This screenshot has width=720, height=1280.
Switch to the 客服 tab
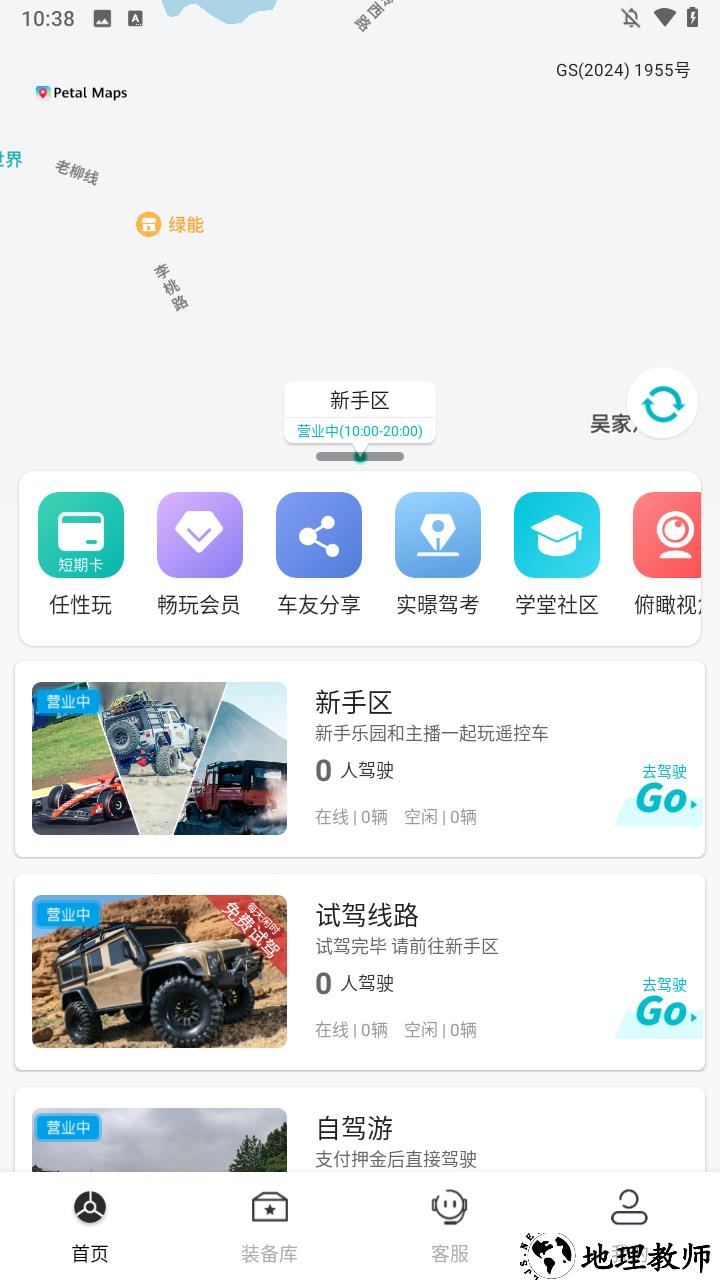pos(450,1226)
